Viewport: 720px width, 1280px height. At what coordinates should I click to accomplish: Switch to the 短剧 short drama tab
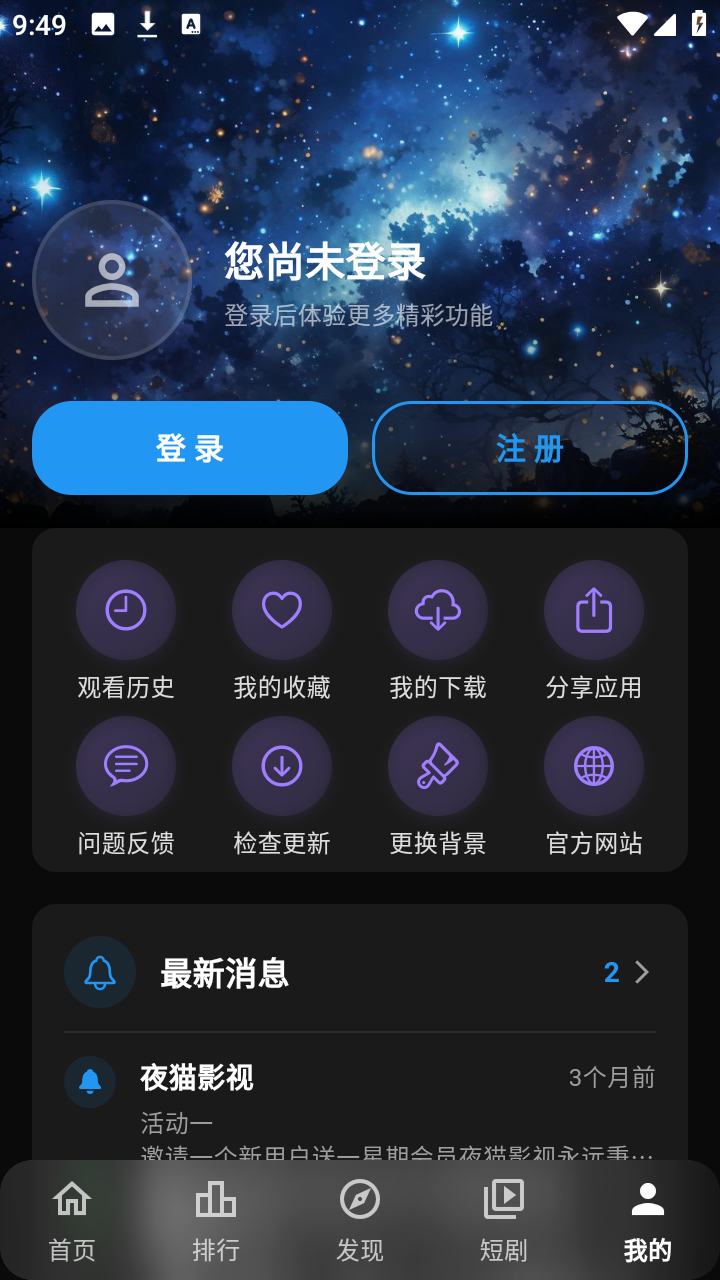click(504, 1220)
